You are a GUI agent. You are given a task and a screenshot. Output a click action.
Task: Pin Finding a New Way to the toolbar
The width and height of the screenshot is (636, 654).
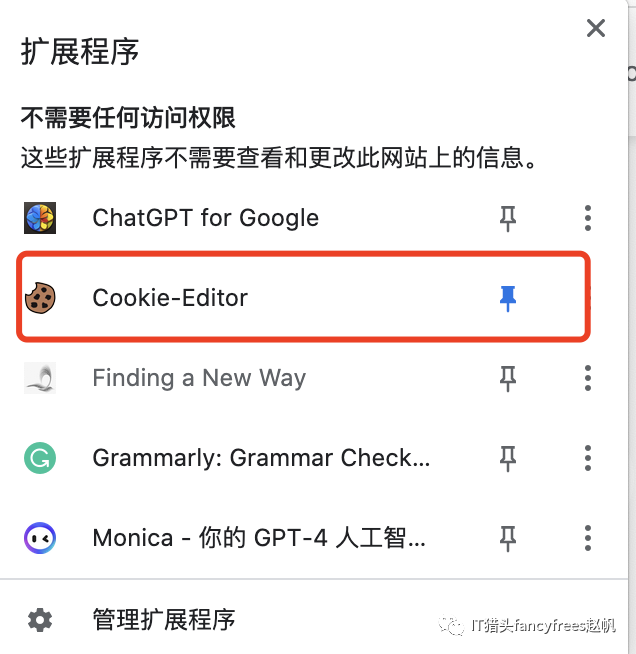(x=508, y=378)
